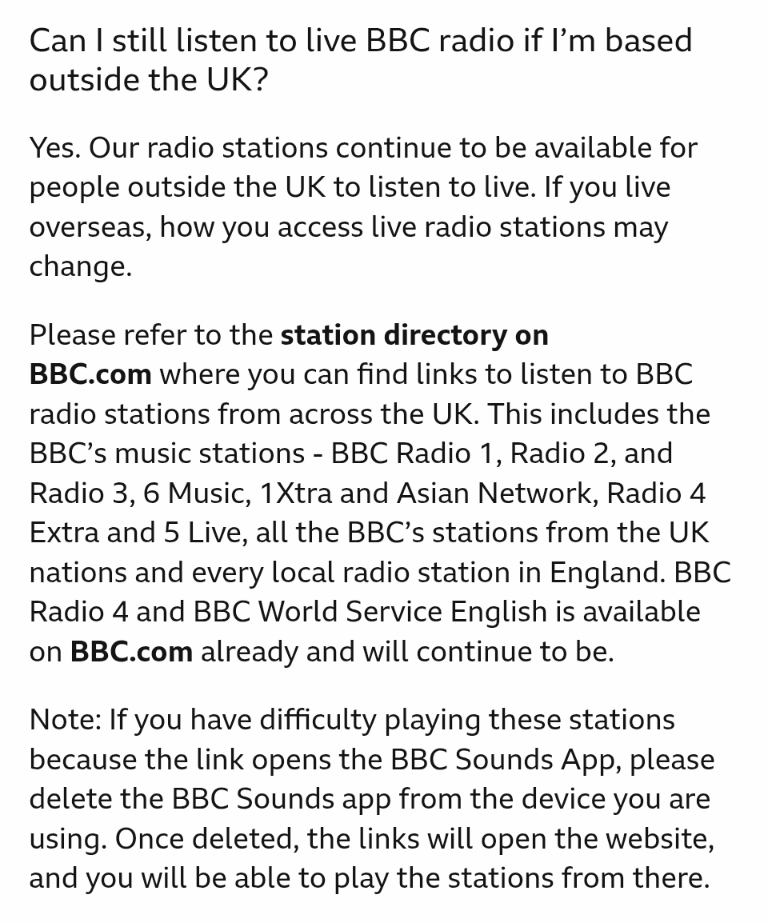
Task: Open the BBC.com link near World Service English
Action: (131, 651)
